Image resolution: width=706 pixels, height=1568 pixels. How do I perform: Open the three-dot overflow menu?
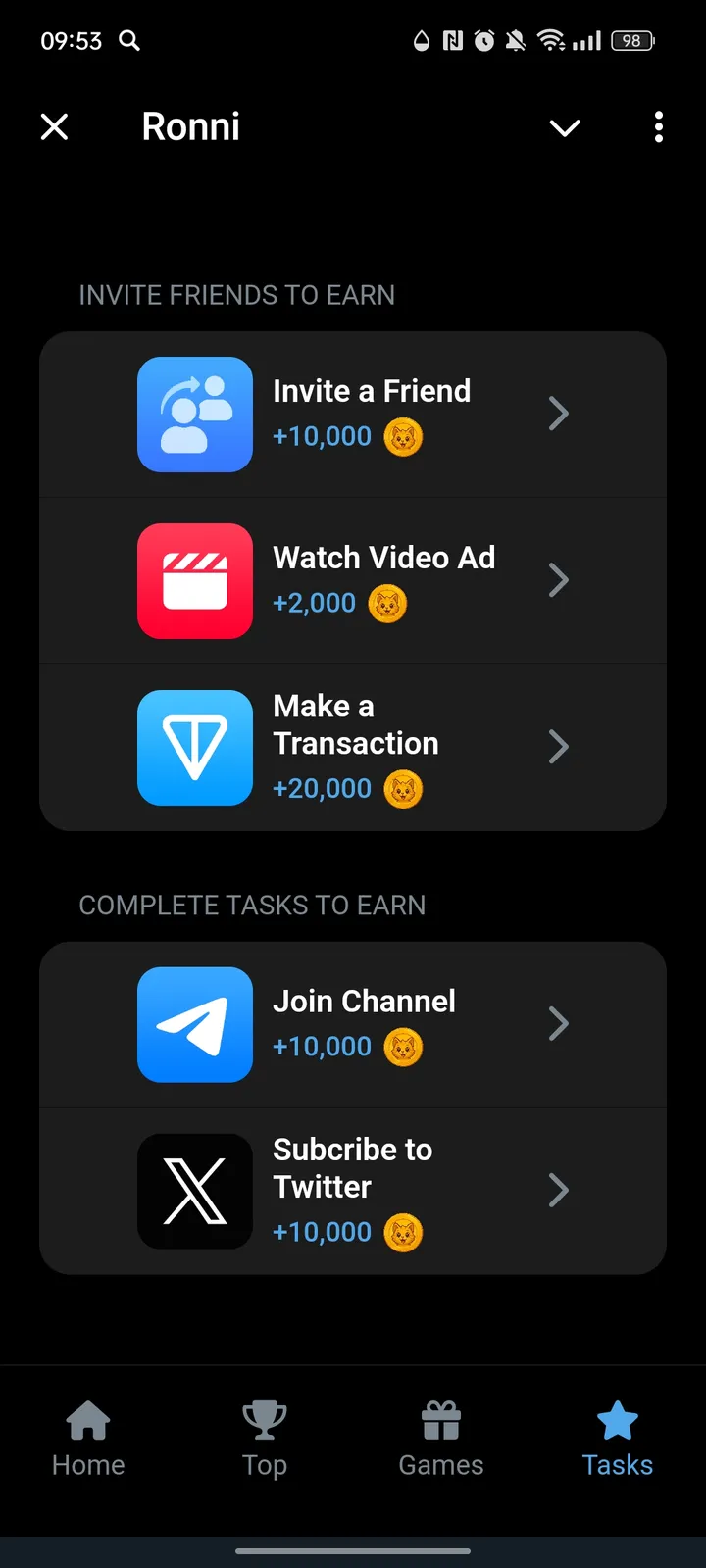(x=659, y=126)
